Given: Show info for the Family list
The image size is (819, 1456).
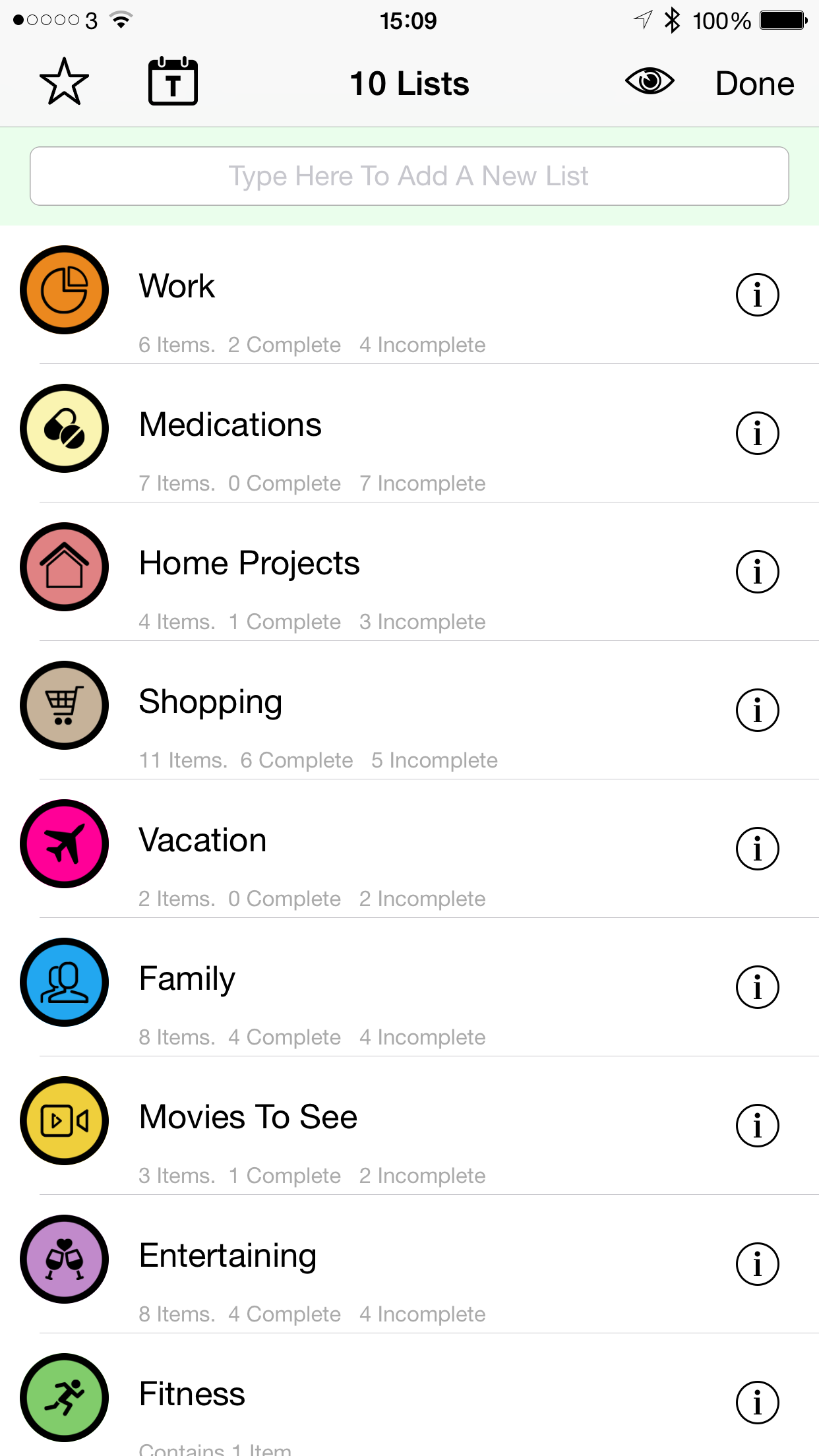Looking at the screenshot, I should coord(757,987).
